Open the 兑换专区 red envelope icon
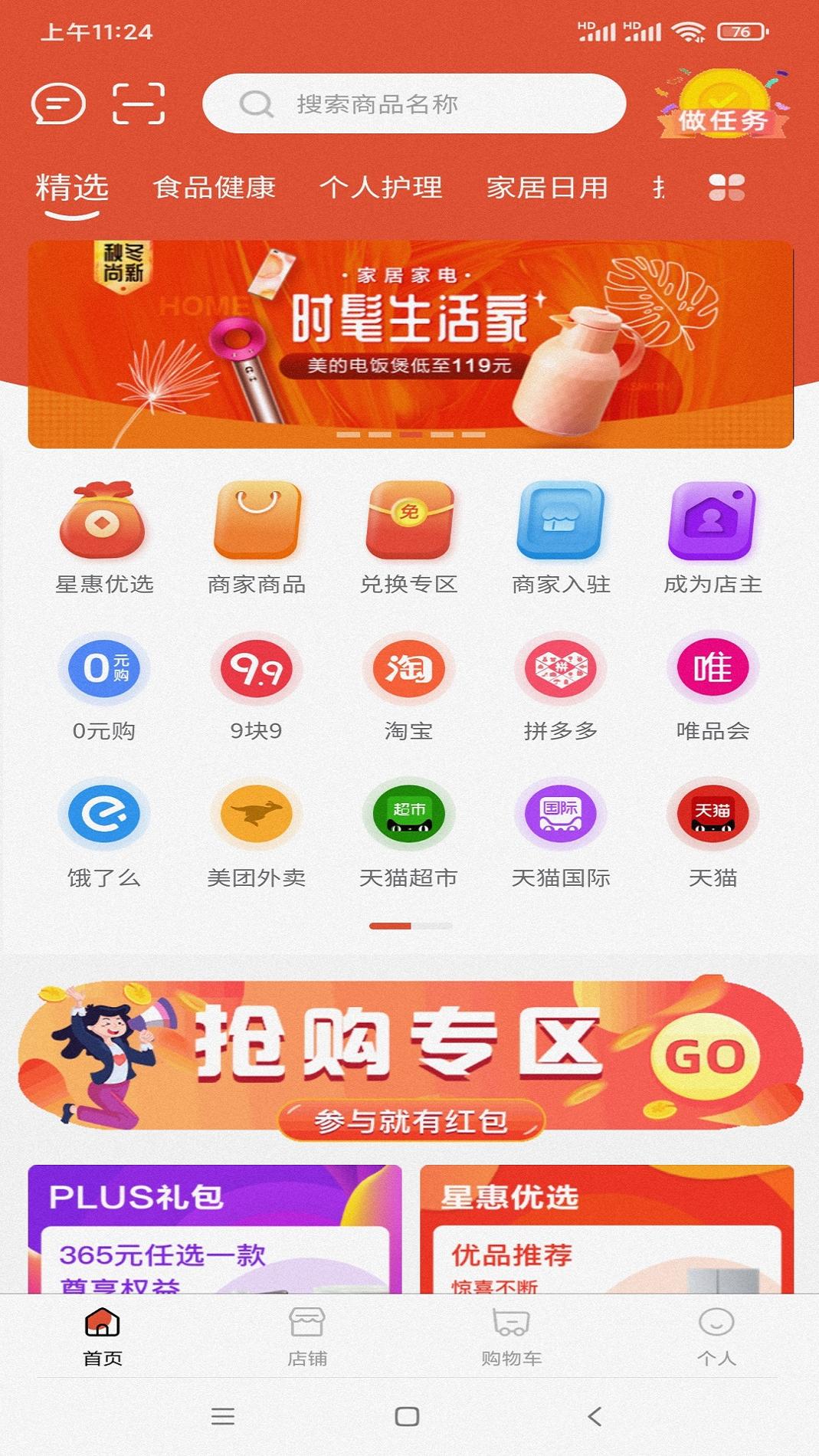Viewport: 819px width, 1456px height. point(410,523)
